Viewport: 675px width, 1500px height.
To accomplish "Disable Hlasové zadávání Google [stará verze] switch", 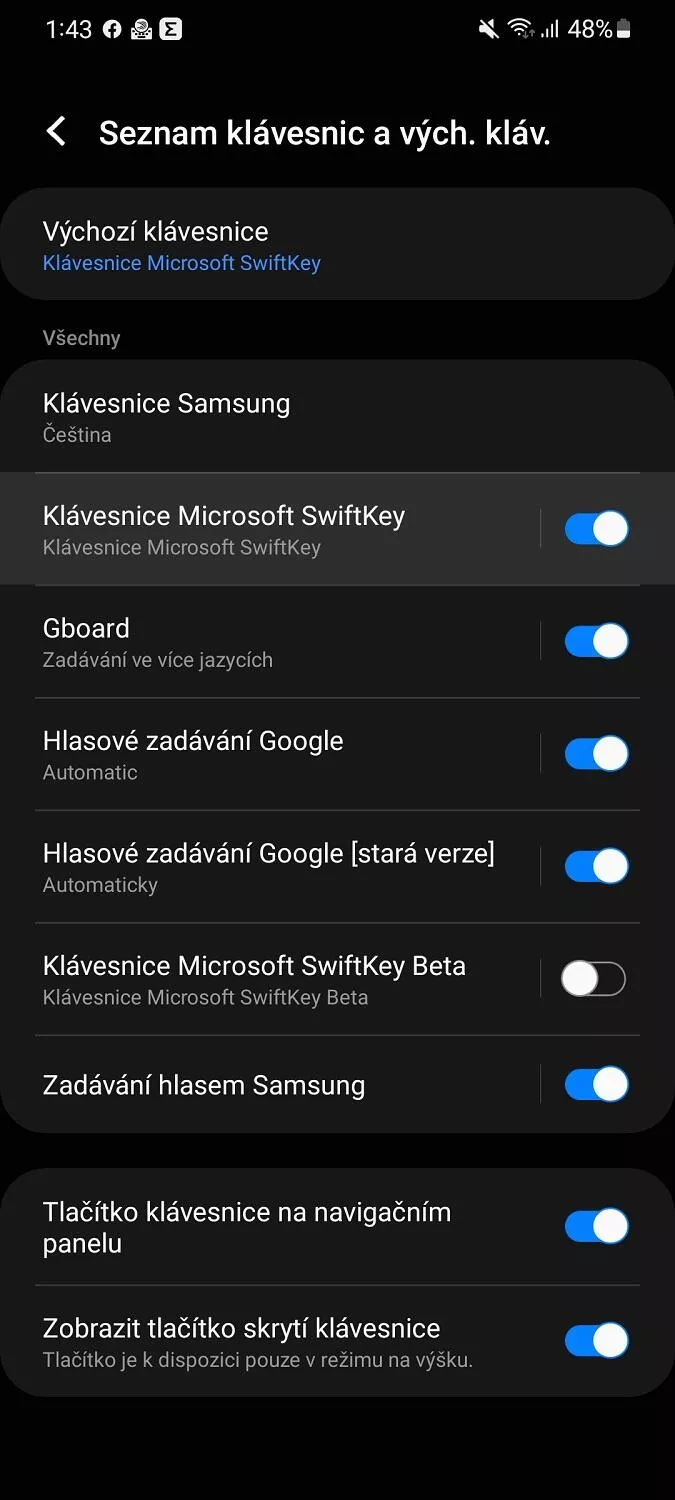I will pyautogui.click(x=596, y=866).
